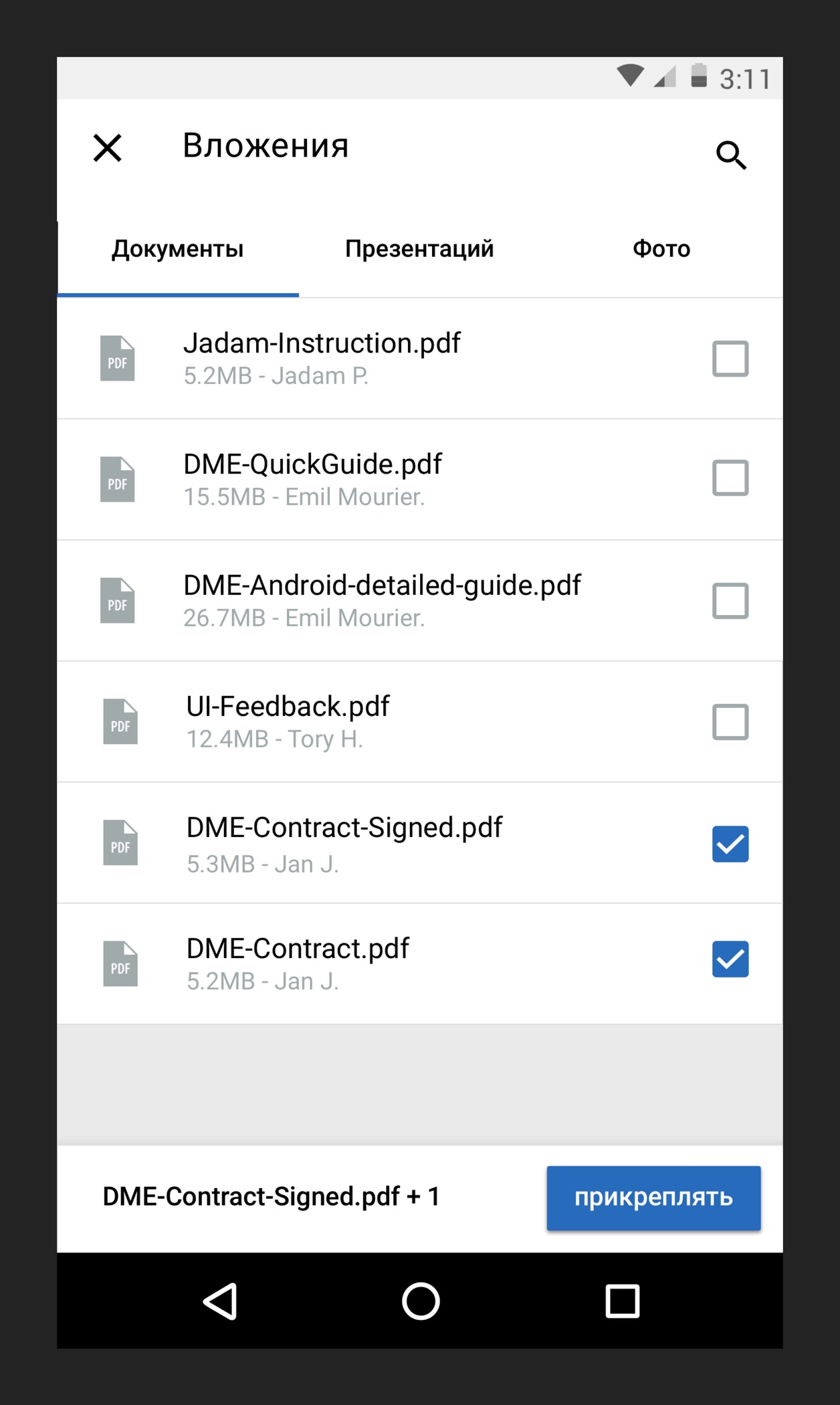
Task: Check the box for Jadam-Instruction.pdf
Action: pos(730,359)
